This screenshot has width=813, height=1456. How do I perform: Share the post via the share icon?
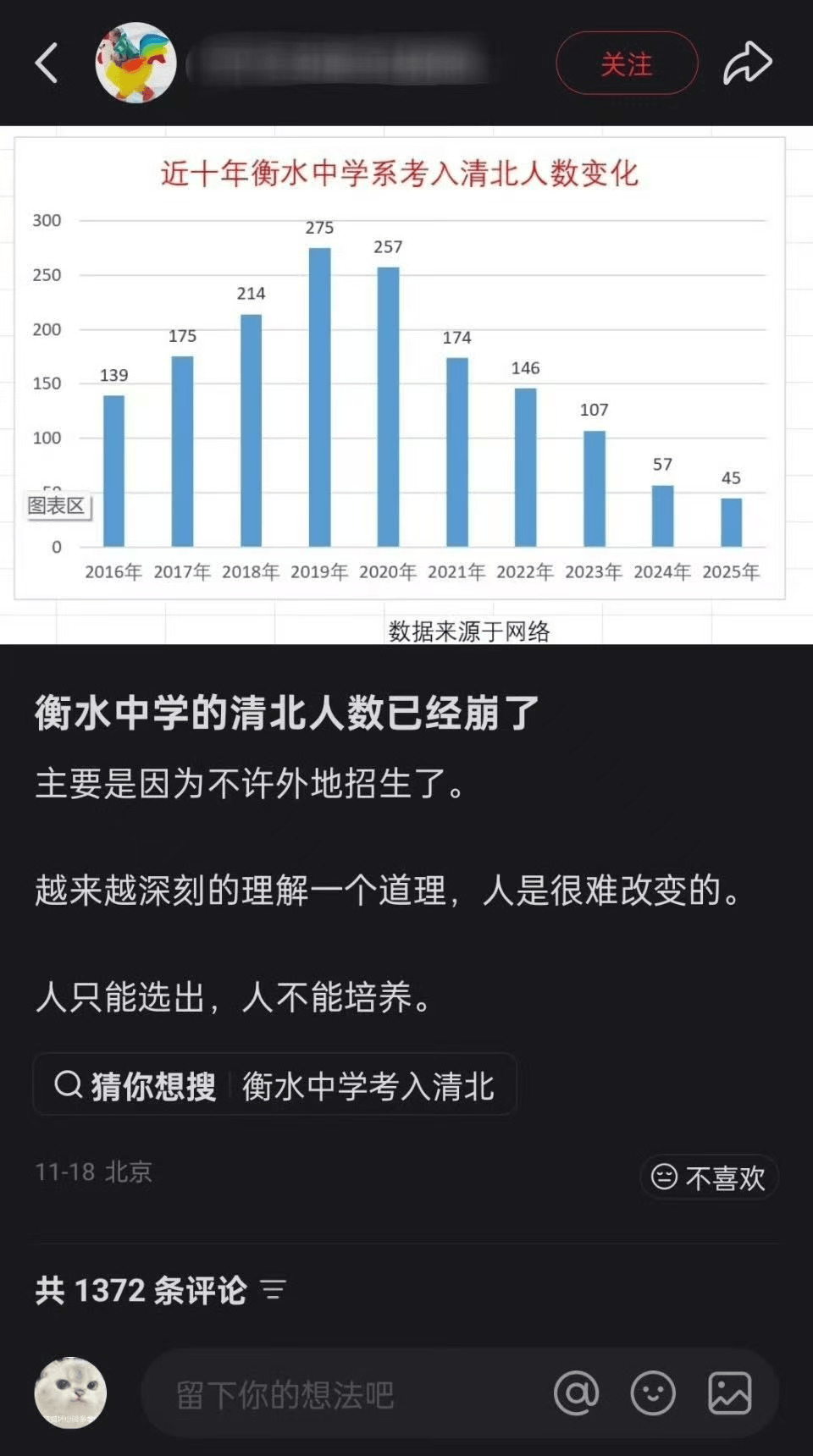[x=746, y=61]
